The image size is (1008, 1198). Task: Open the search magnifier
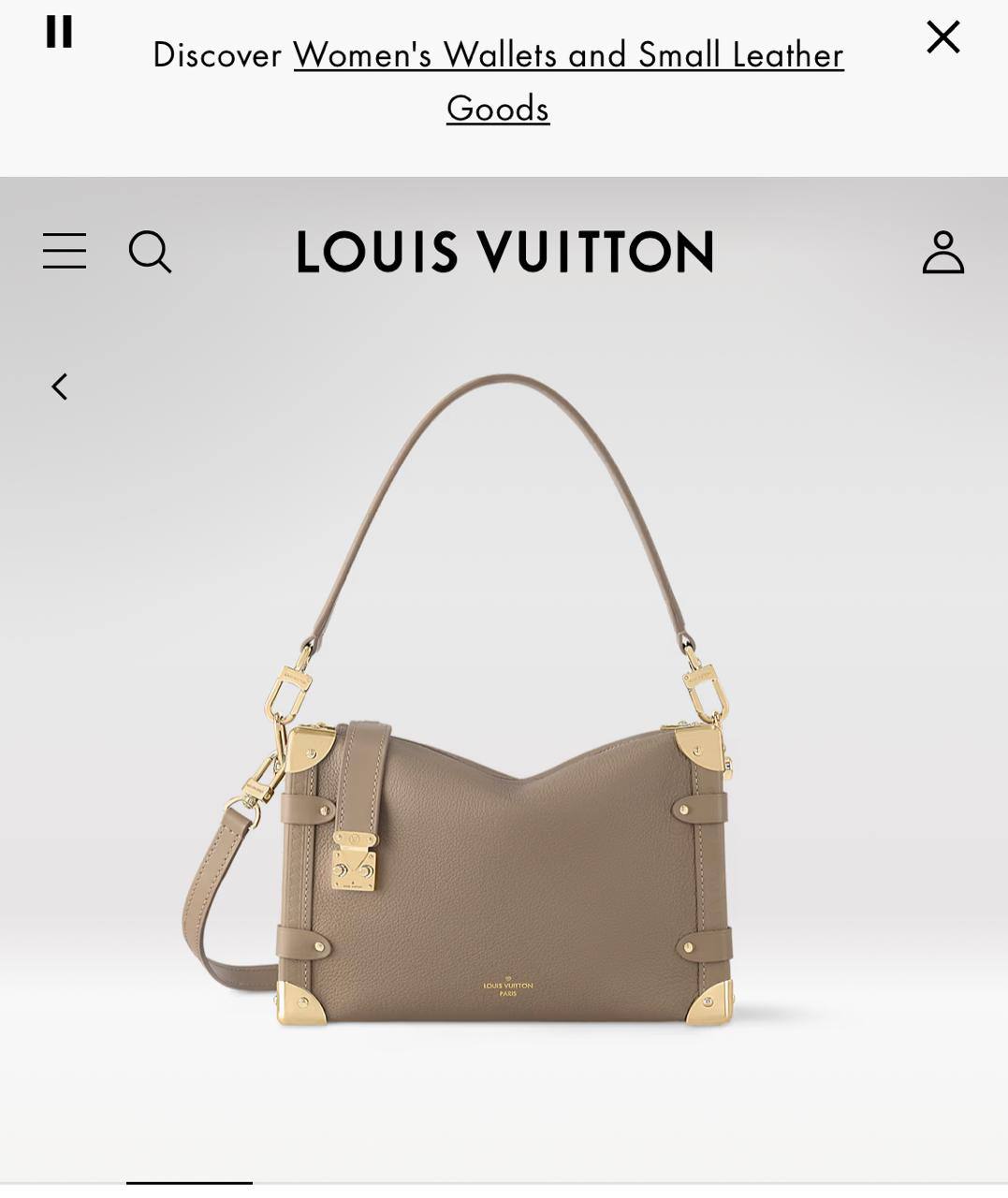tap(150, 252)
